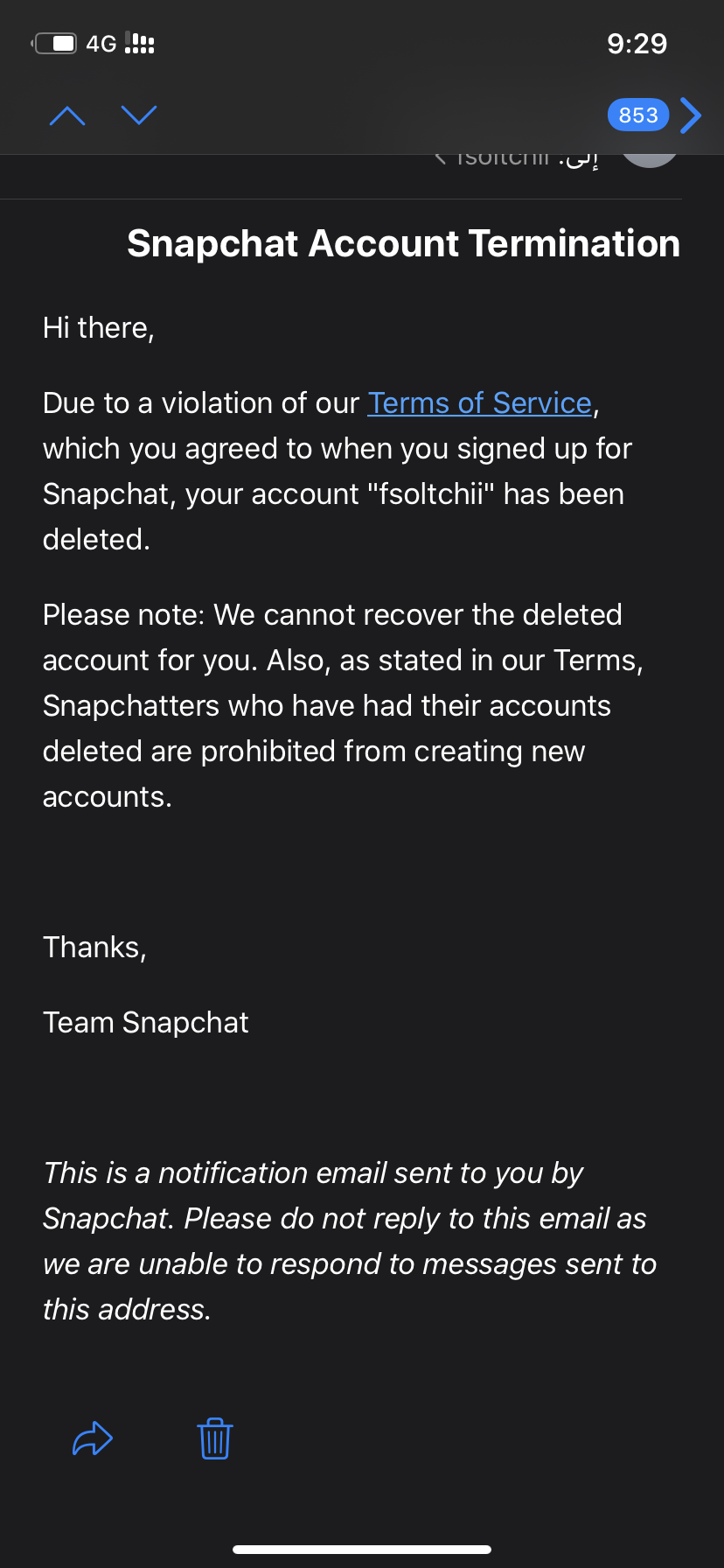Delete this email with the trash icon
724x1568 pixels.
pos(214,1438)
